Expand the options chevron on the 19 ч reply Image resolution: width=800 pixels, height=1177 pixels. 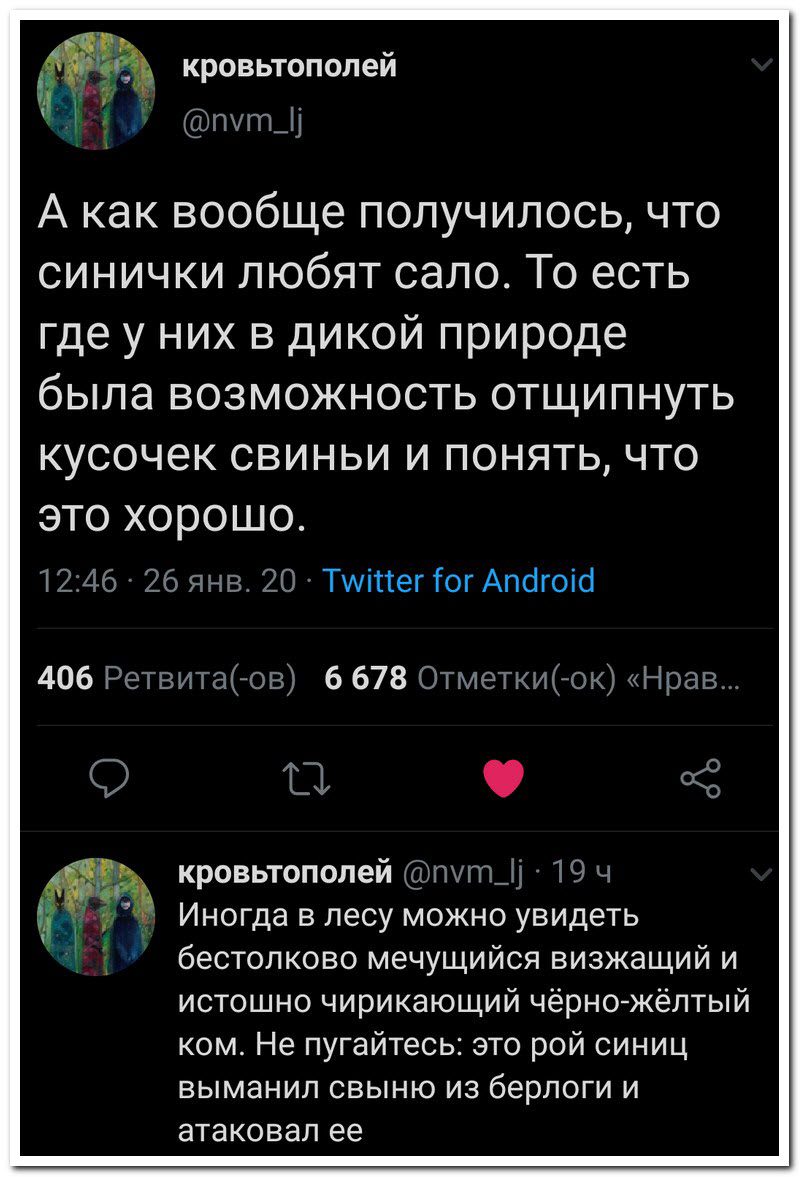click(762, 875)
